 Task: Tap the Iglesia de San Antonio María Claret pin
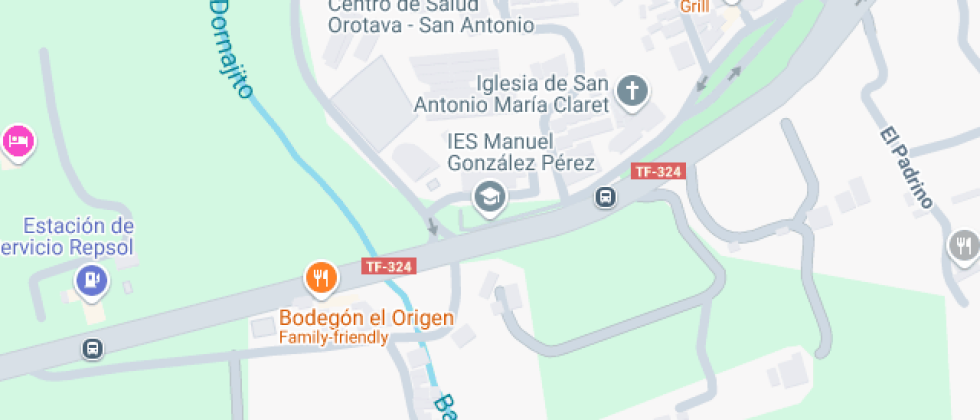[x=631, y=92]
